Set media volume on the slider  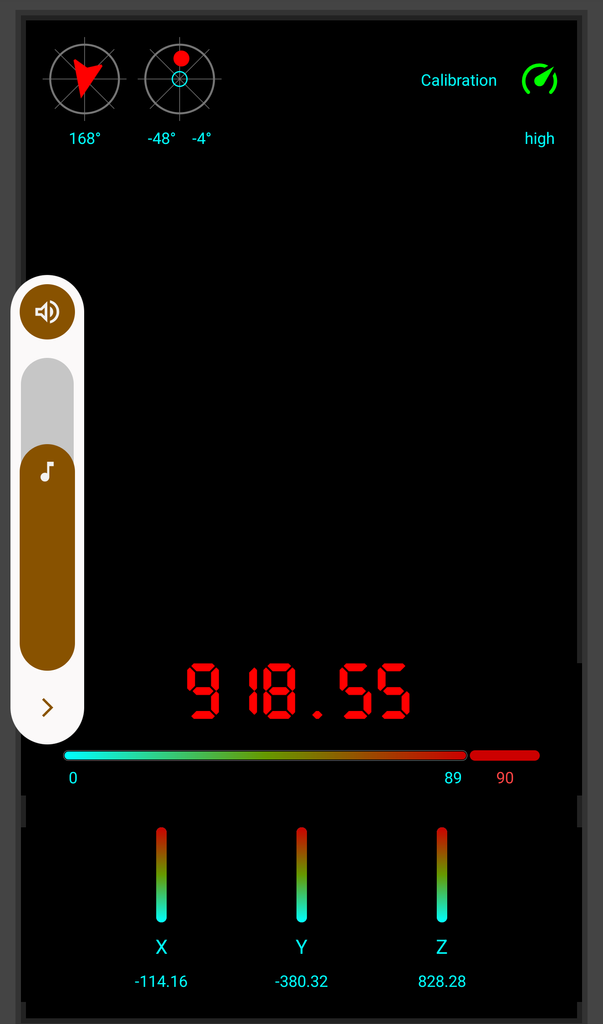47,514
